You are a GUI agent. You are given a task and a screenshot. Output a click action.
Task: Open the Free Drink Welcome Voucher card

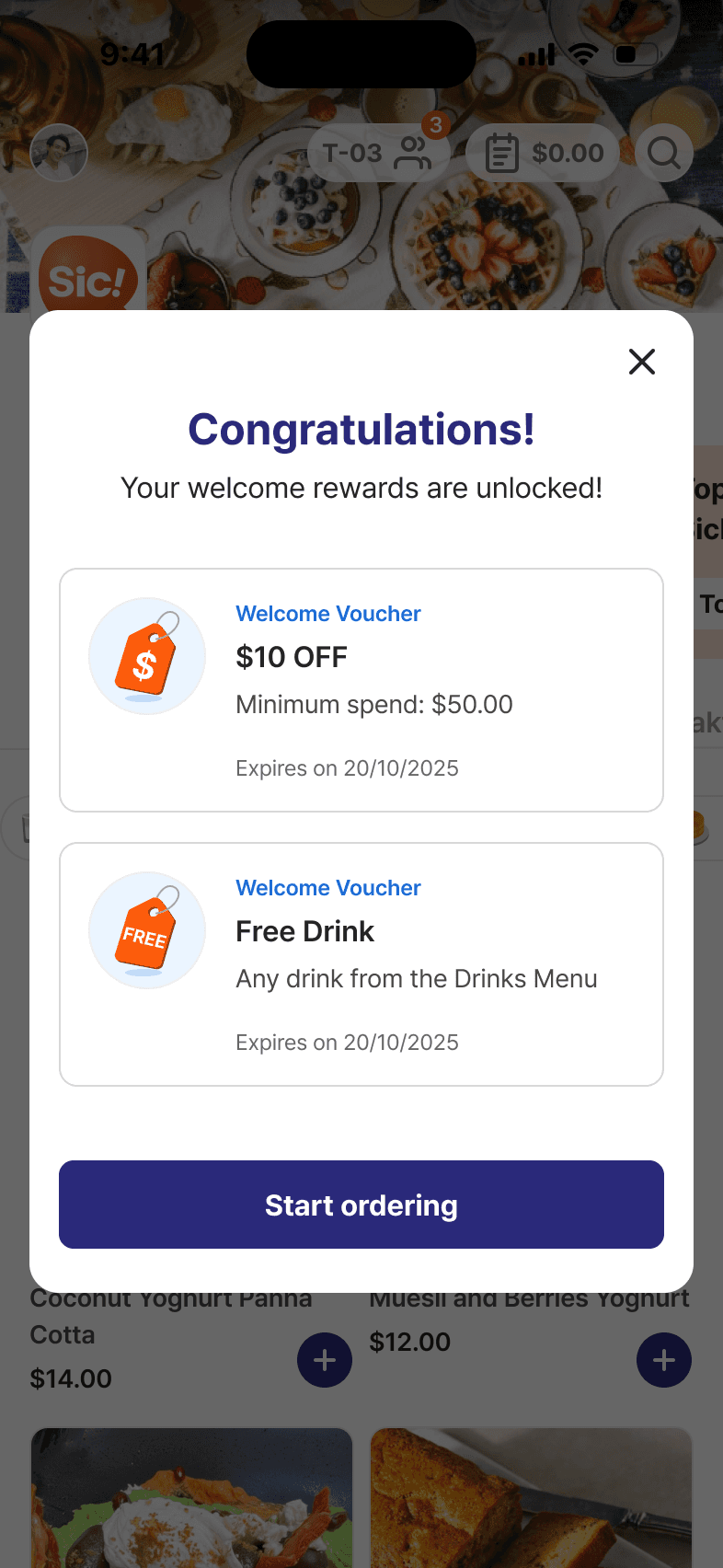tap(361, 964)
